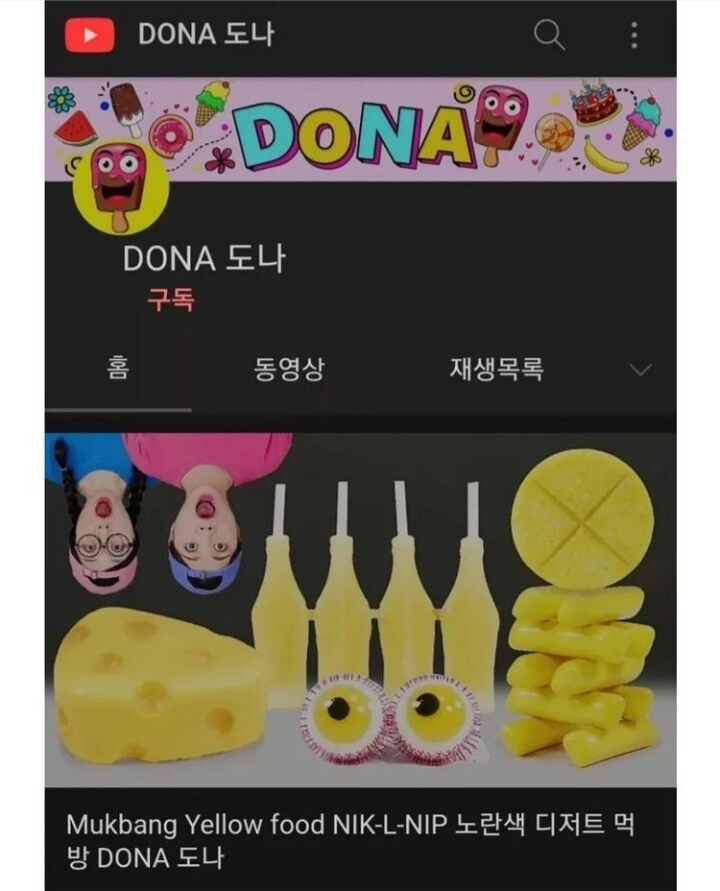This screenshot has width=720, height=891.
Task: Switch to the 동영상 tab
Action: [289, 369]
